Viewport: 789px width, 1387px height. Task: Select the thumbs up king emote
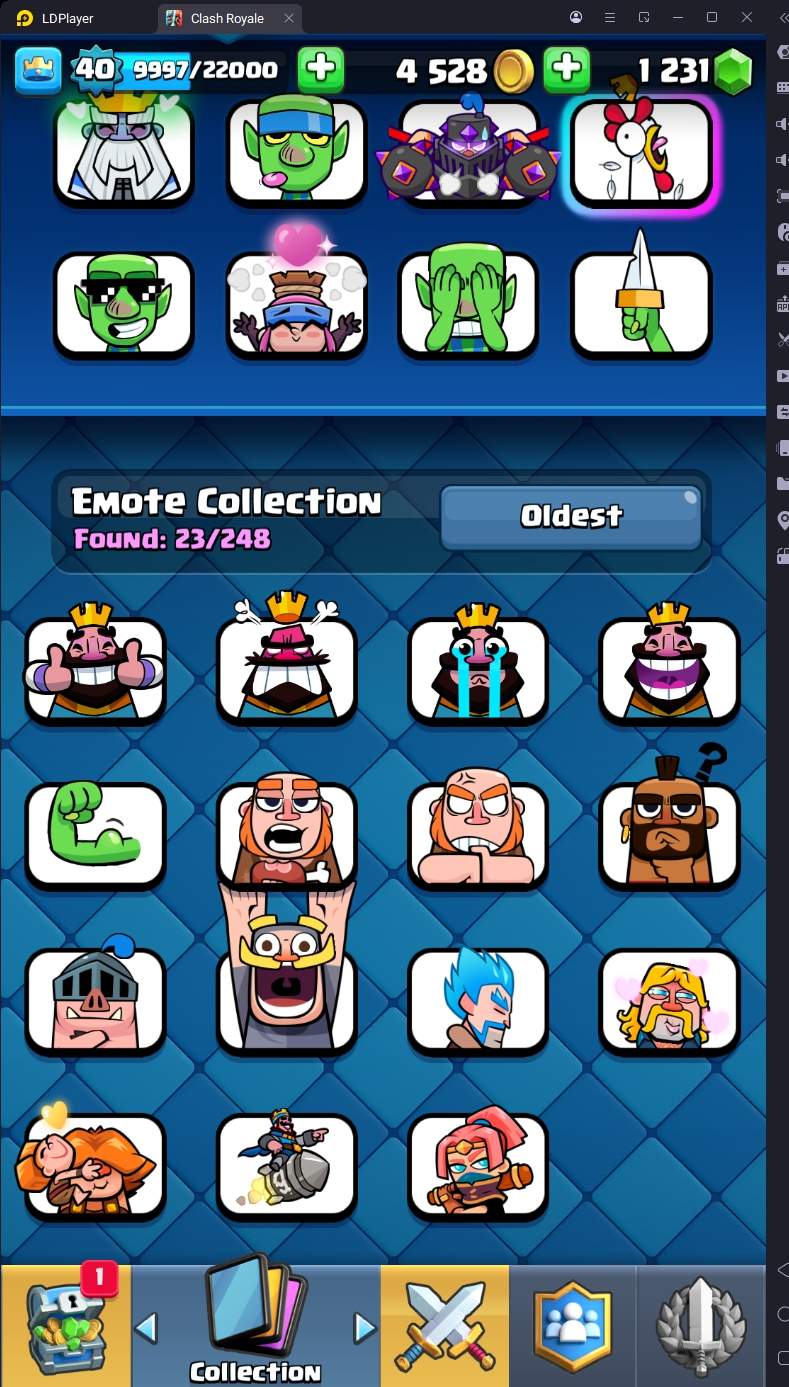[x=96, y=668]
